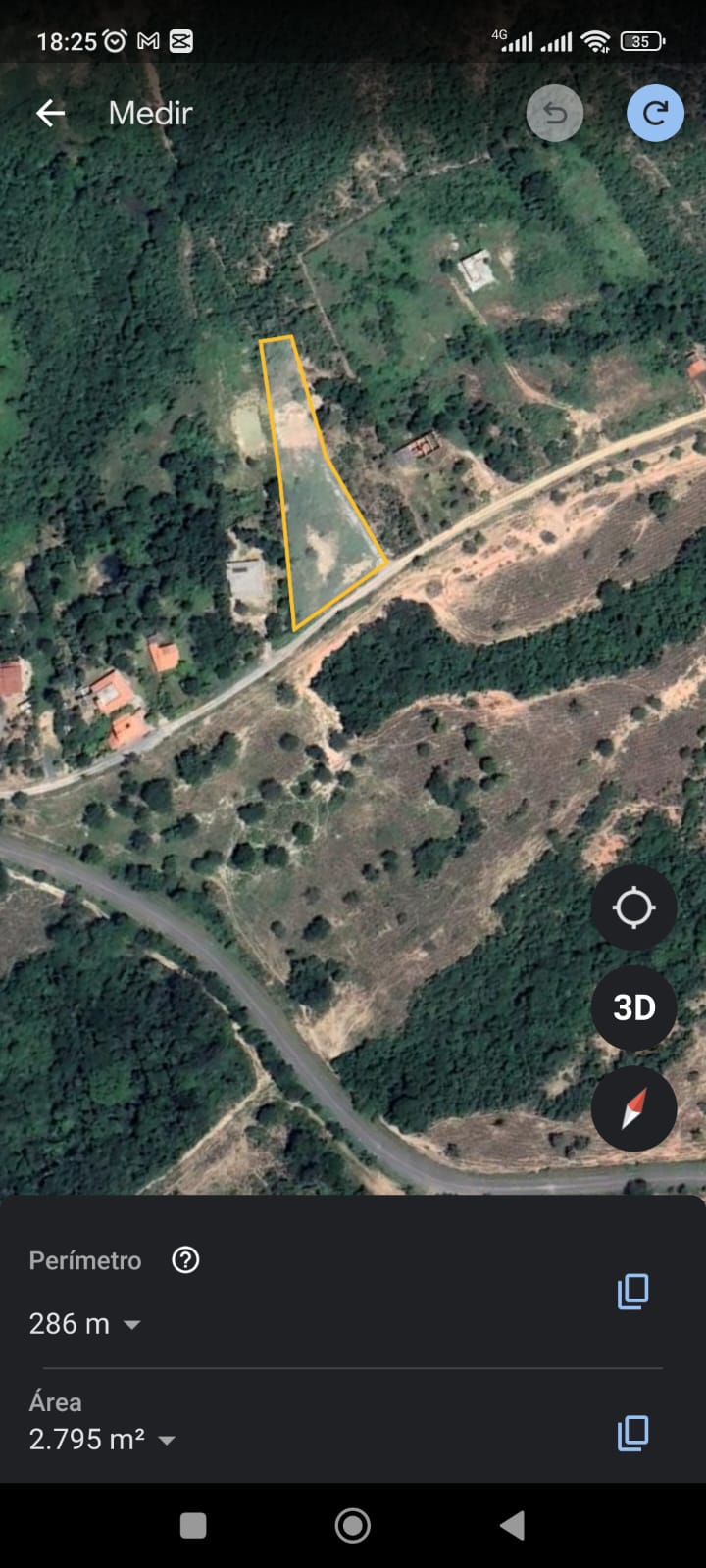Tap the system back button
This screenshot has height=1568, width=706.
click(x=512, y=1525)
